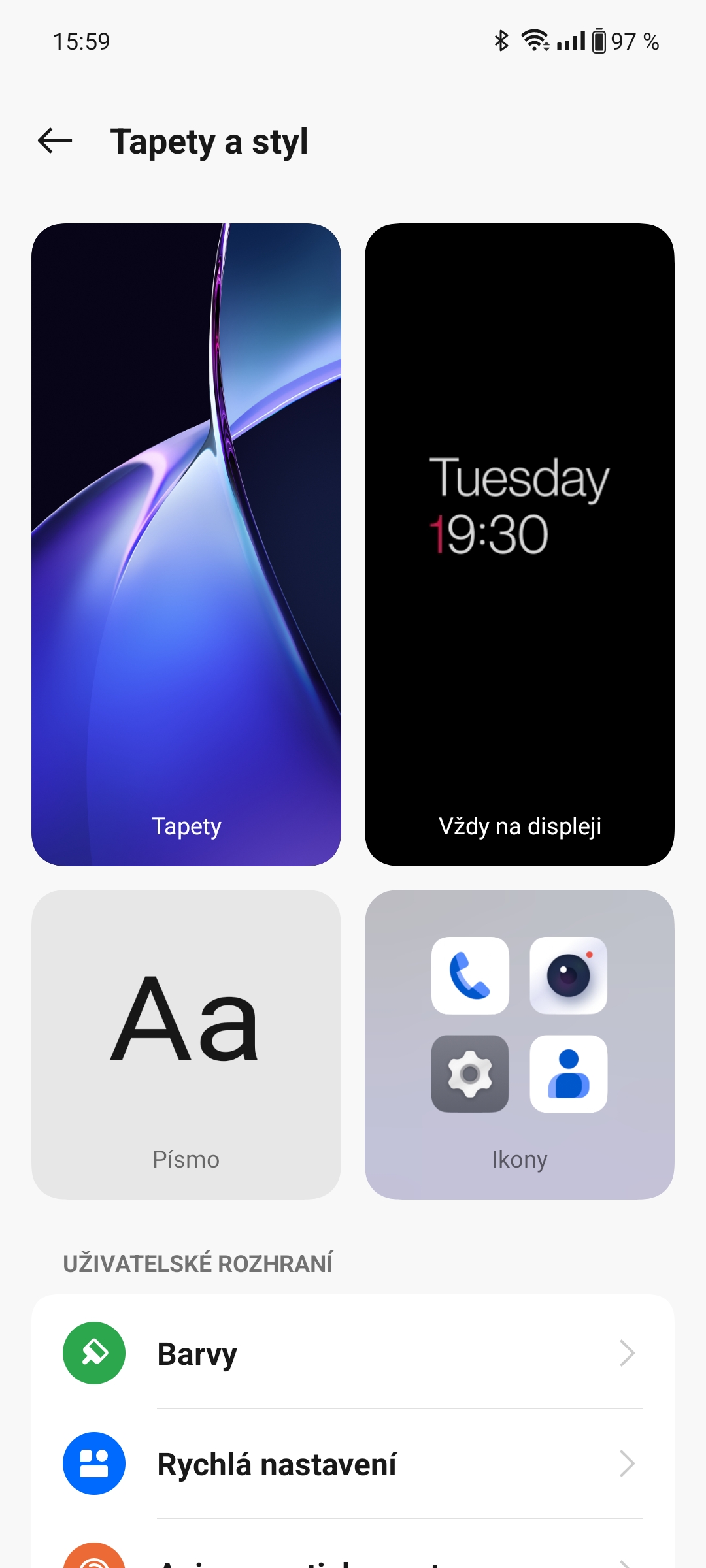Go back from Tapety a styl
The height and width of the screenshot is (1568, 706).
click(x=55, y=140)
